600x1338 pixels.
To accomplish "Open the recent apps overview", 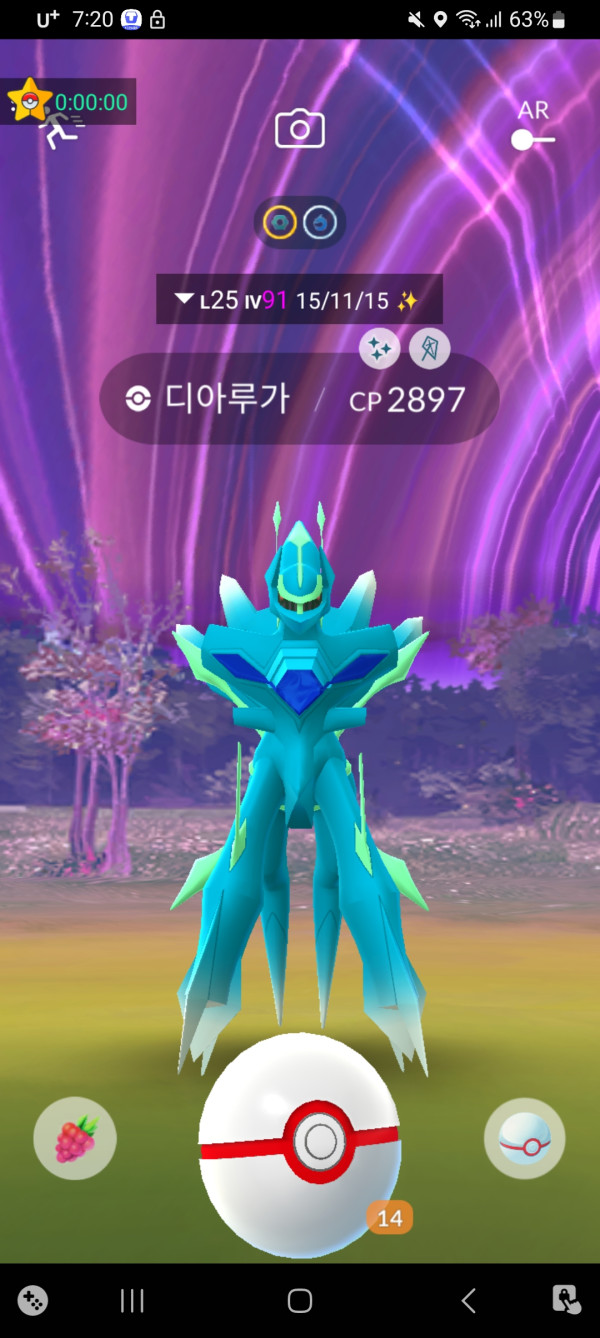I will [132, 1300].
